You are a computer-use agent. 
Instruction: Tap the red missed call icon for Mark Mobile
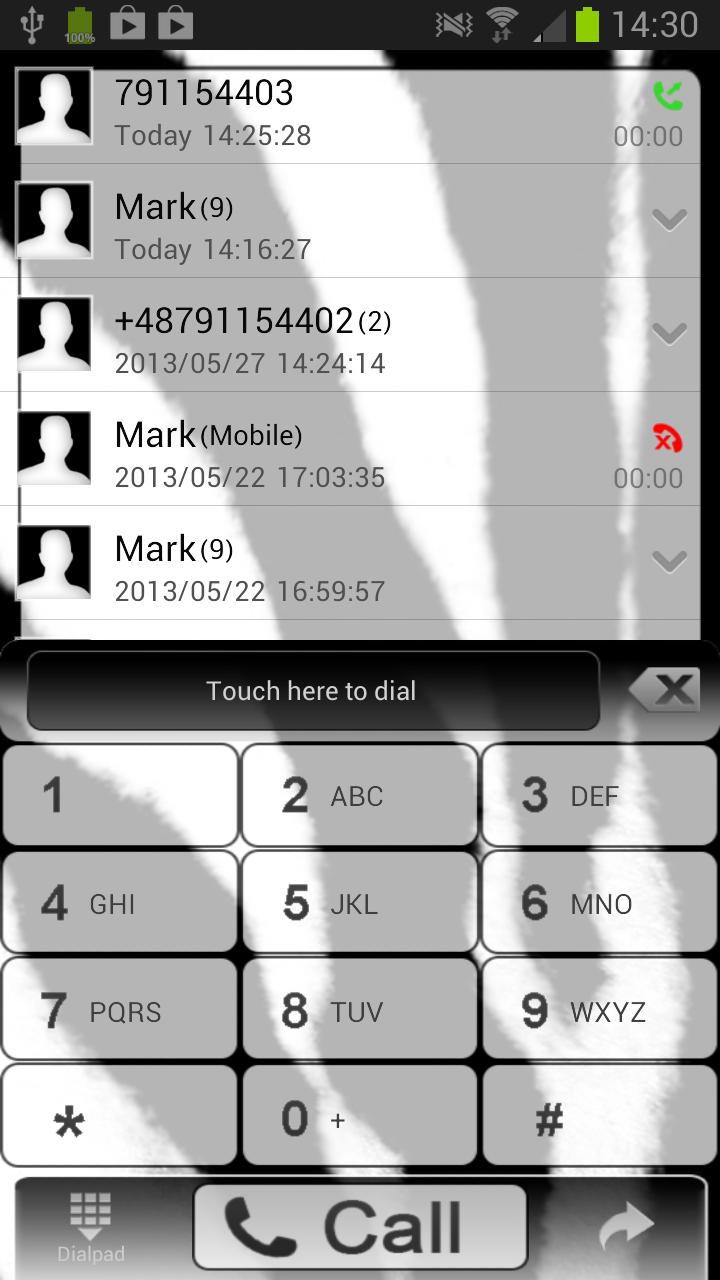(667, 438)
